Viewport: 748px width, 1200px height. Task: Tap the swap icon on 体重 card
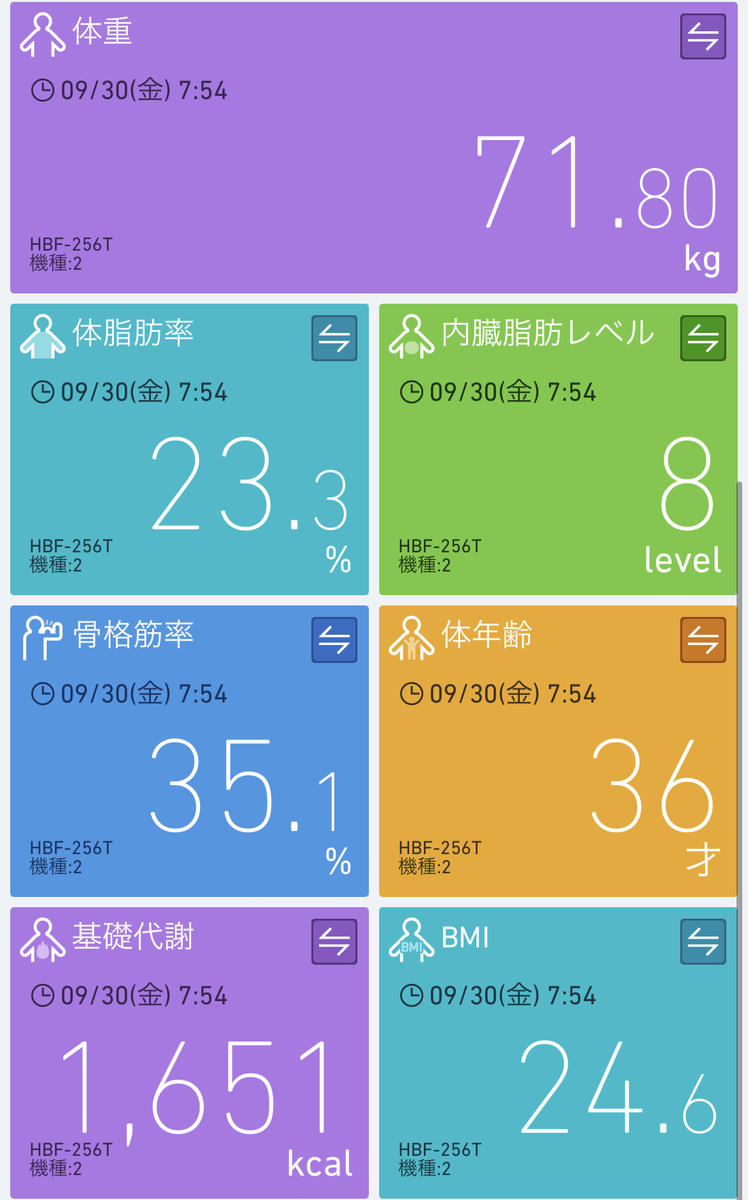pos(703,38)
